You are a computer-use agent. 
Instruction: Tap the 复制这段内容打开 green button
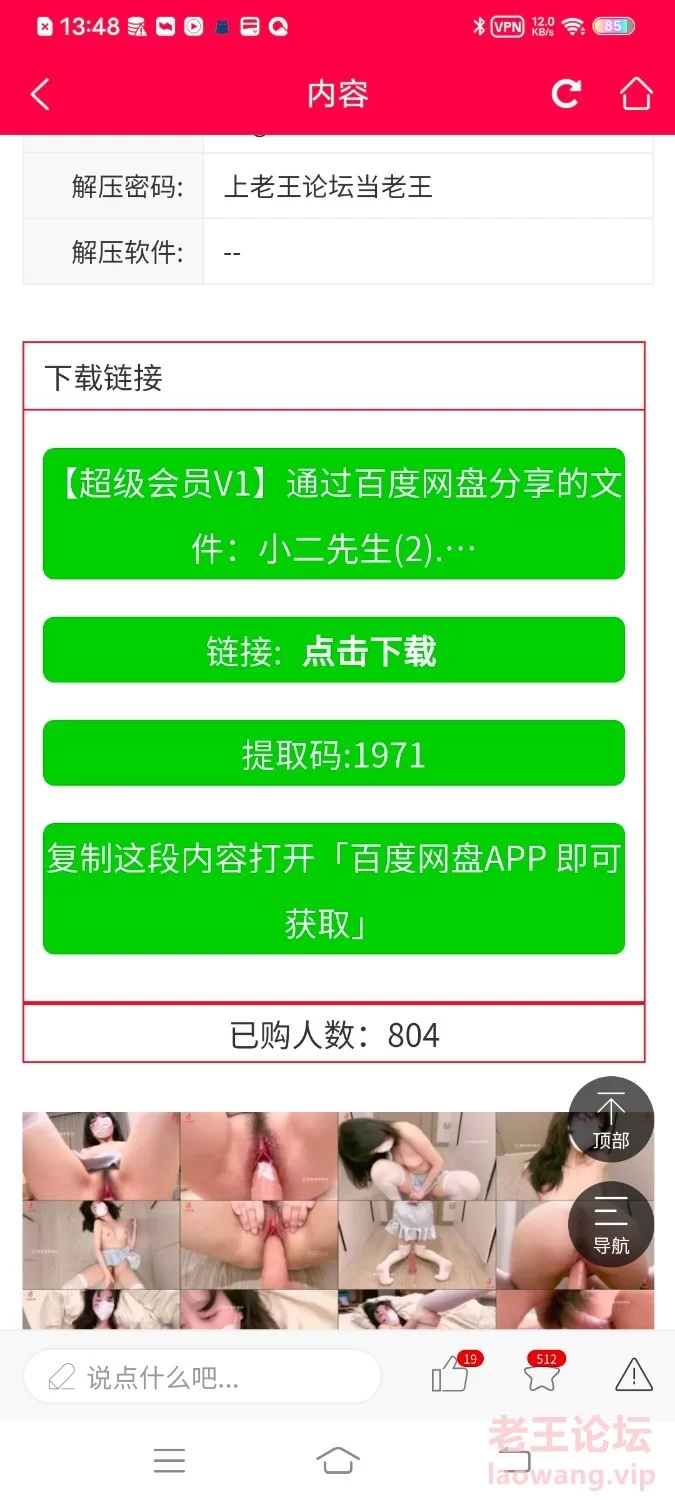coord(334,888)
